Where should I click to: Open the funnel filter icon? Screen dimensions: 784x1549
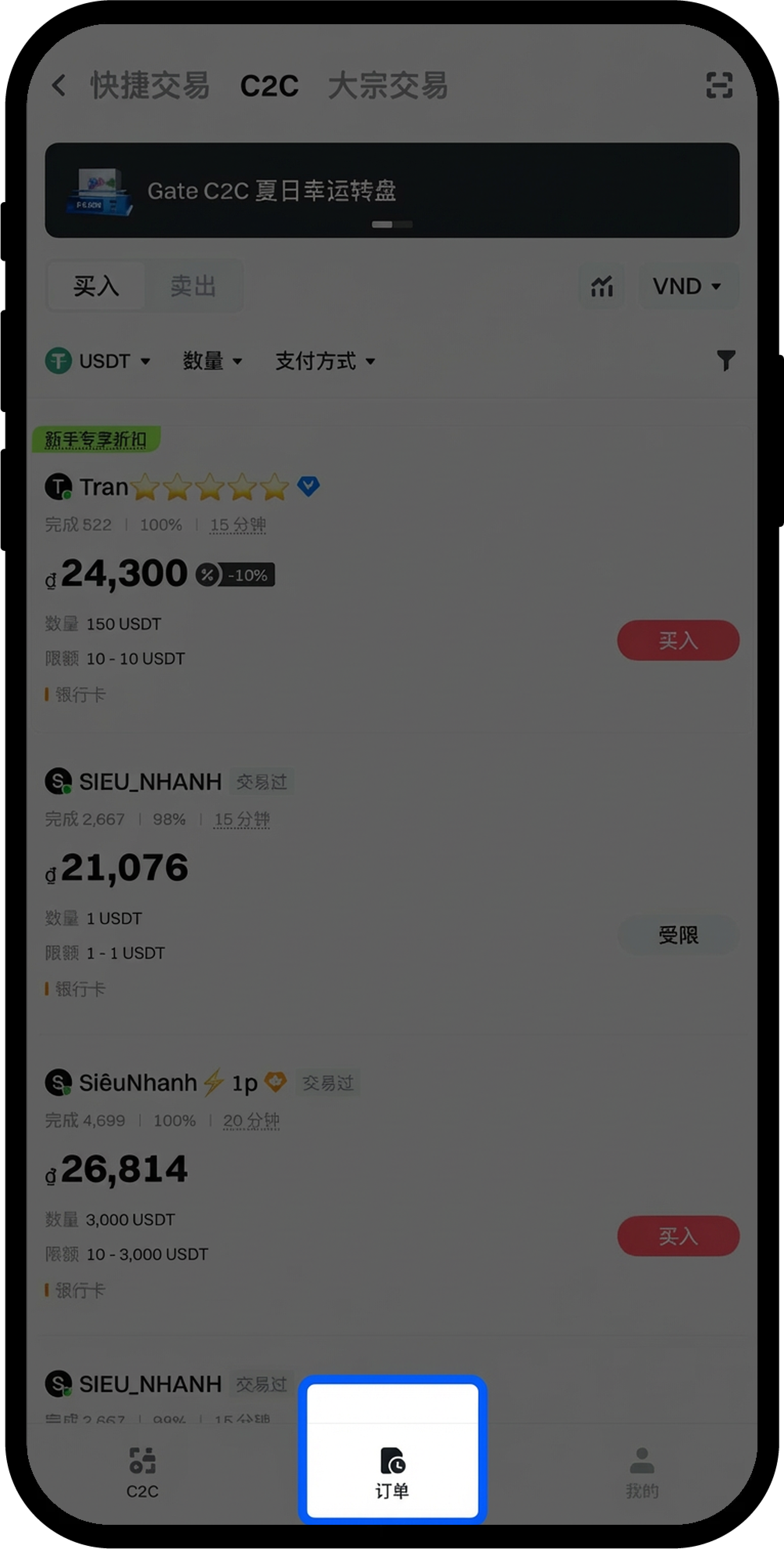(725, 360)
